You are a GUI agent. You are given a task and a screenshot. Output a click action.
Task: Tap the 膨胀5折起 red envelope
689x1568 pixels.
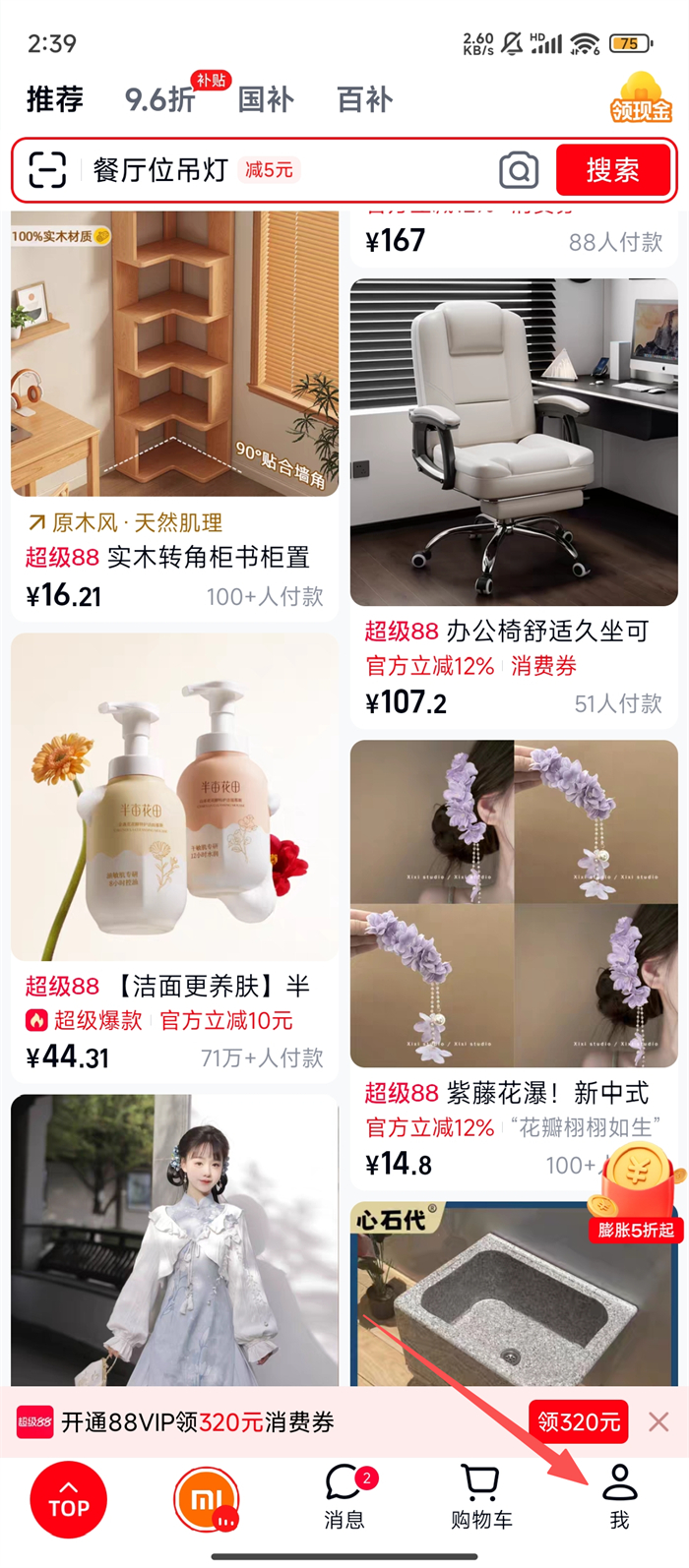635,1195
